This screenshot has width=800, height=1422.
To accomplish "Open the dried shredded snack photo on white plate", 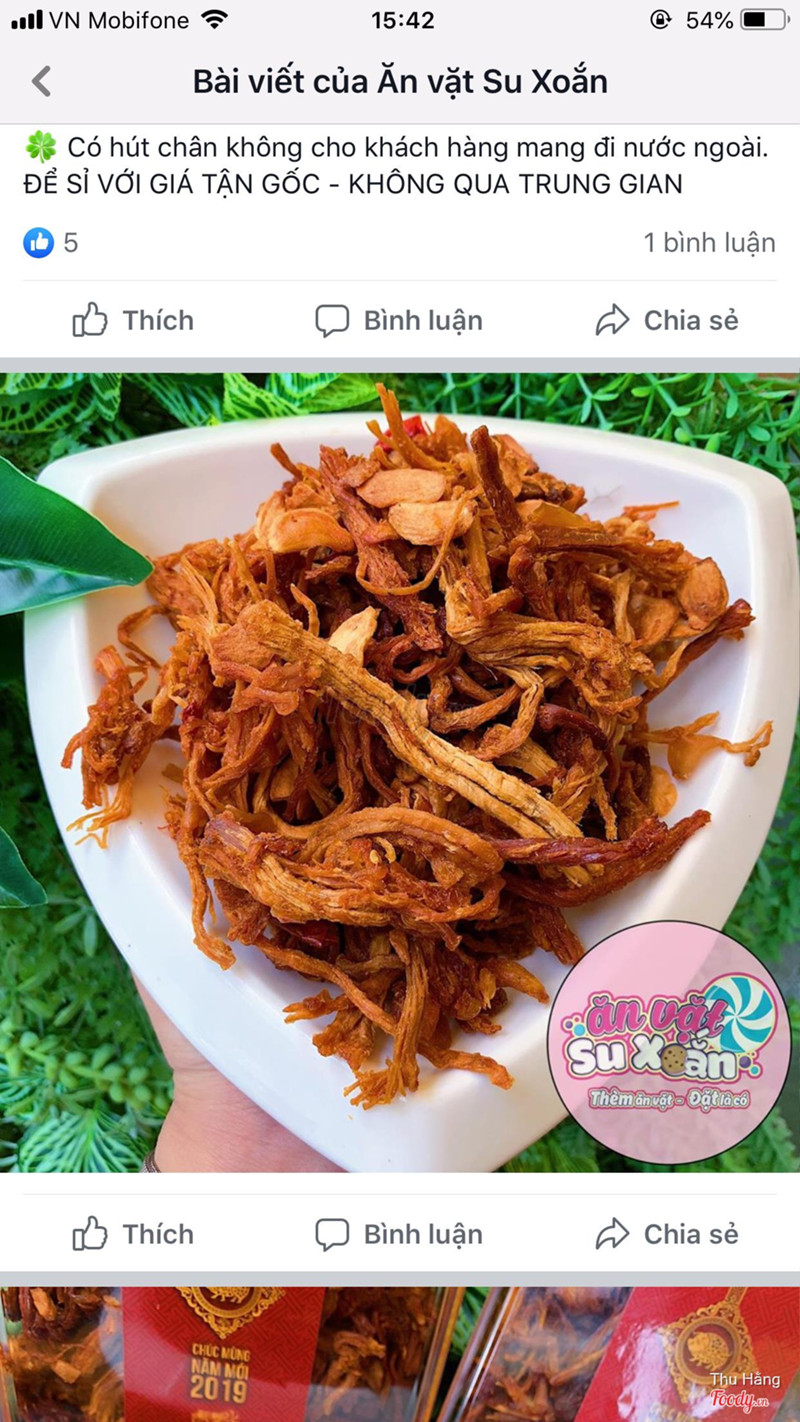I will coord(400,770).
